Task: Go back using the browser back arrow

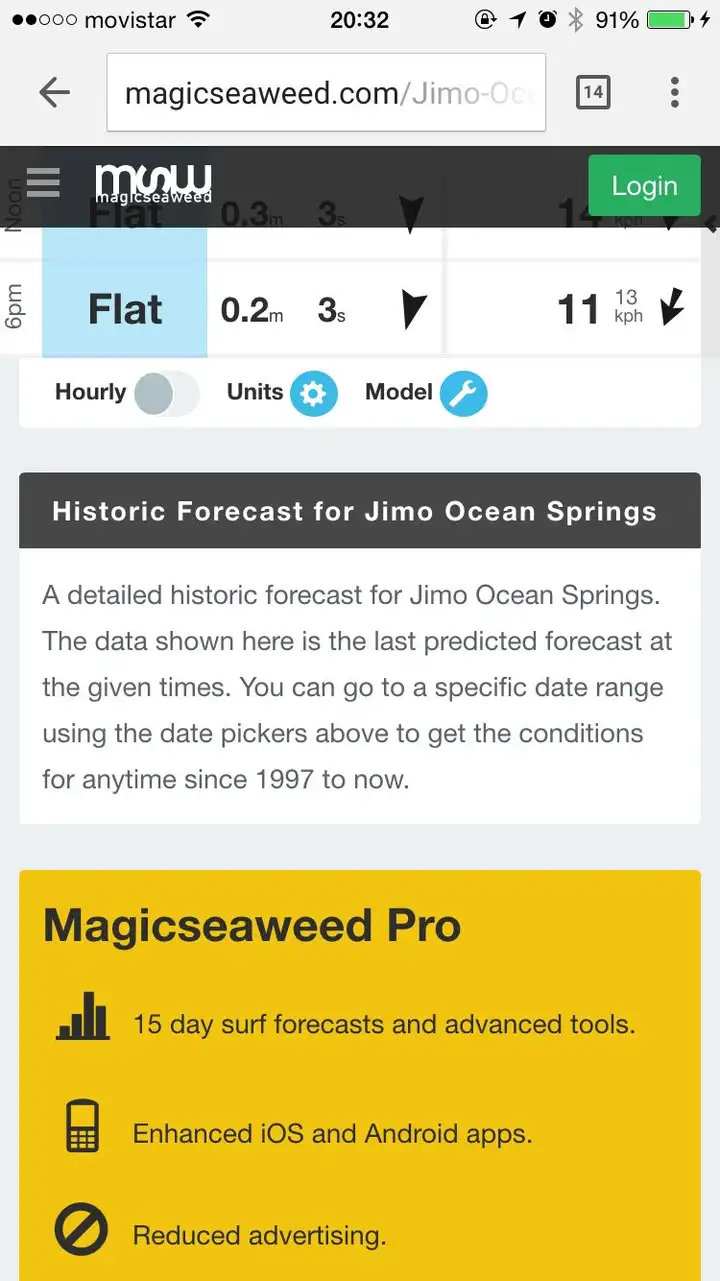Action: point(54,93)
